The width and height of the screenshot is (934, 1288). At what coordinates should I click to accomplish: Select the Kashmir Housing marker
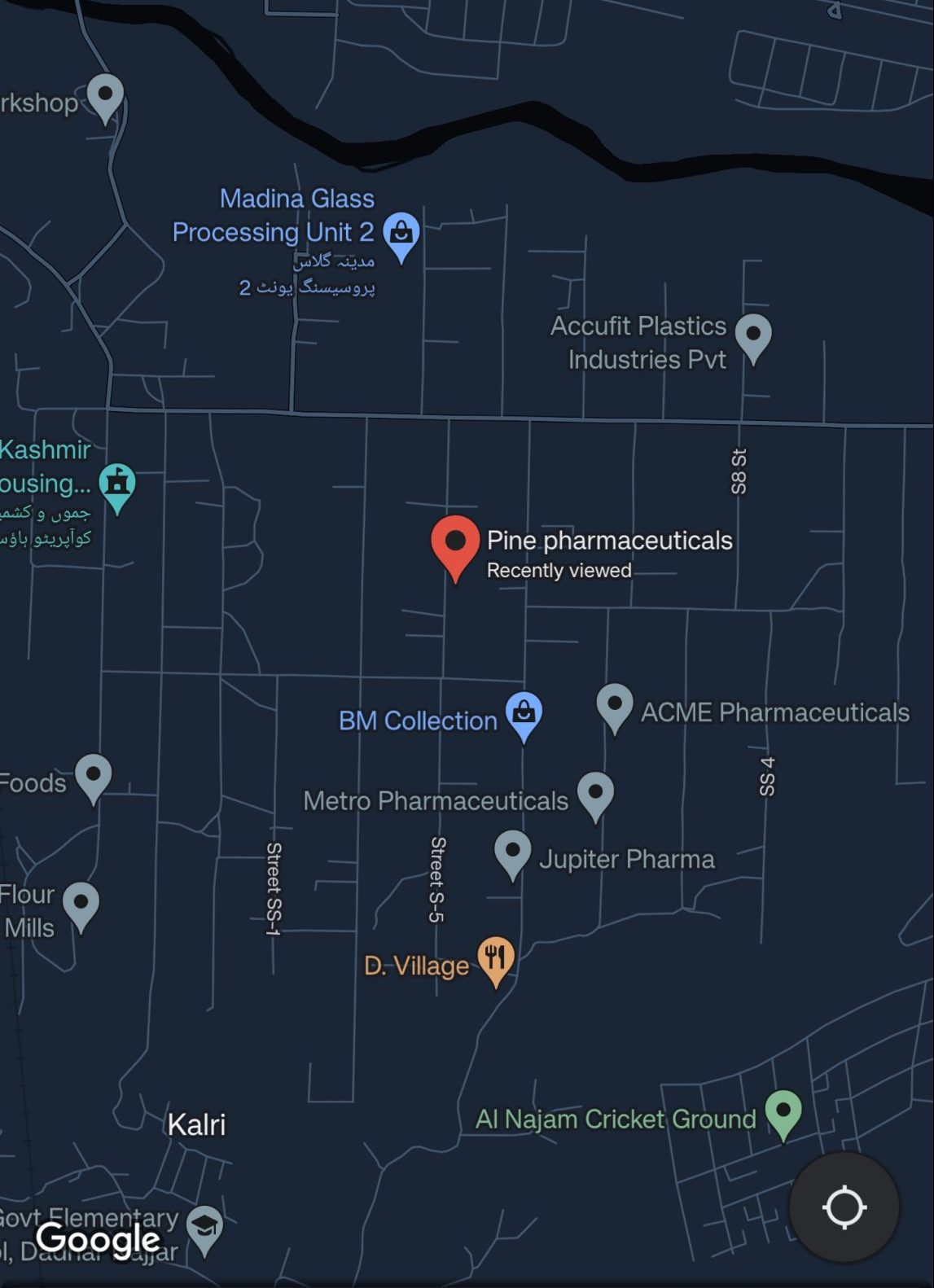click(x=117, y=484)
